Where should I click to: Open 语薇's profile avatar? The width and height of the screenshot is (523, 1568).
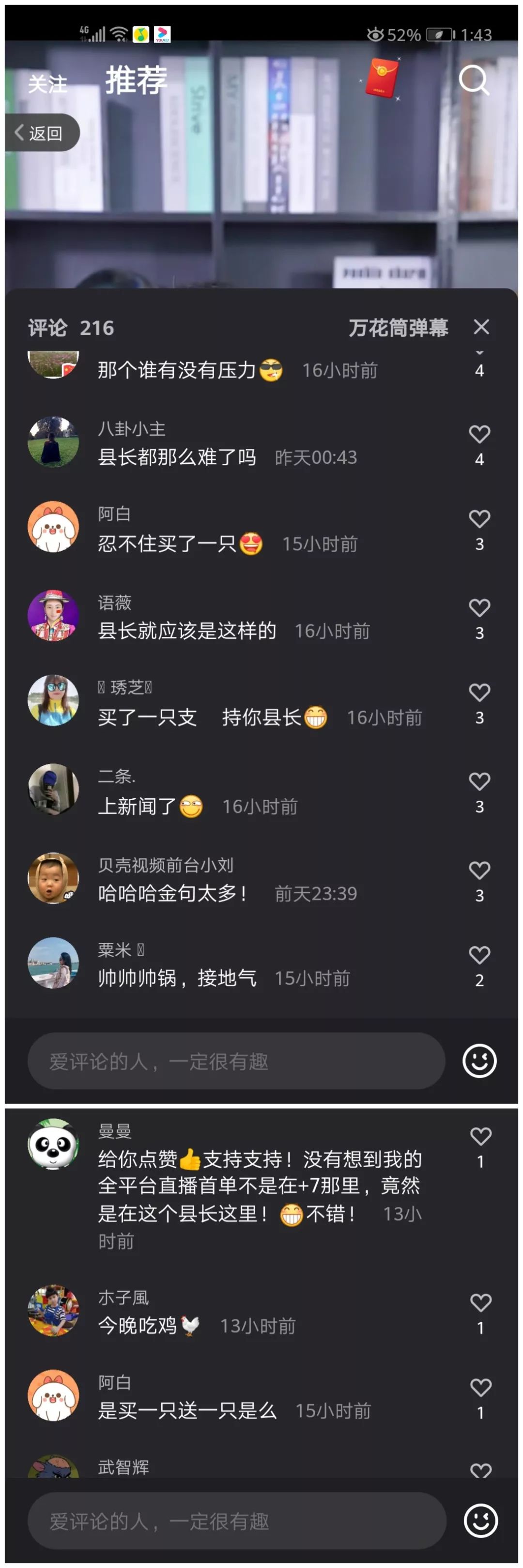[54, 616]
